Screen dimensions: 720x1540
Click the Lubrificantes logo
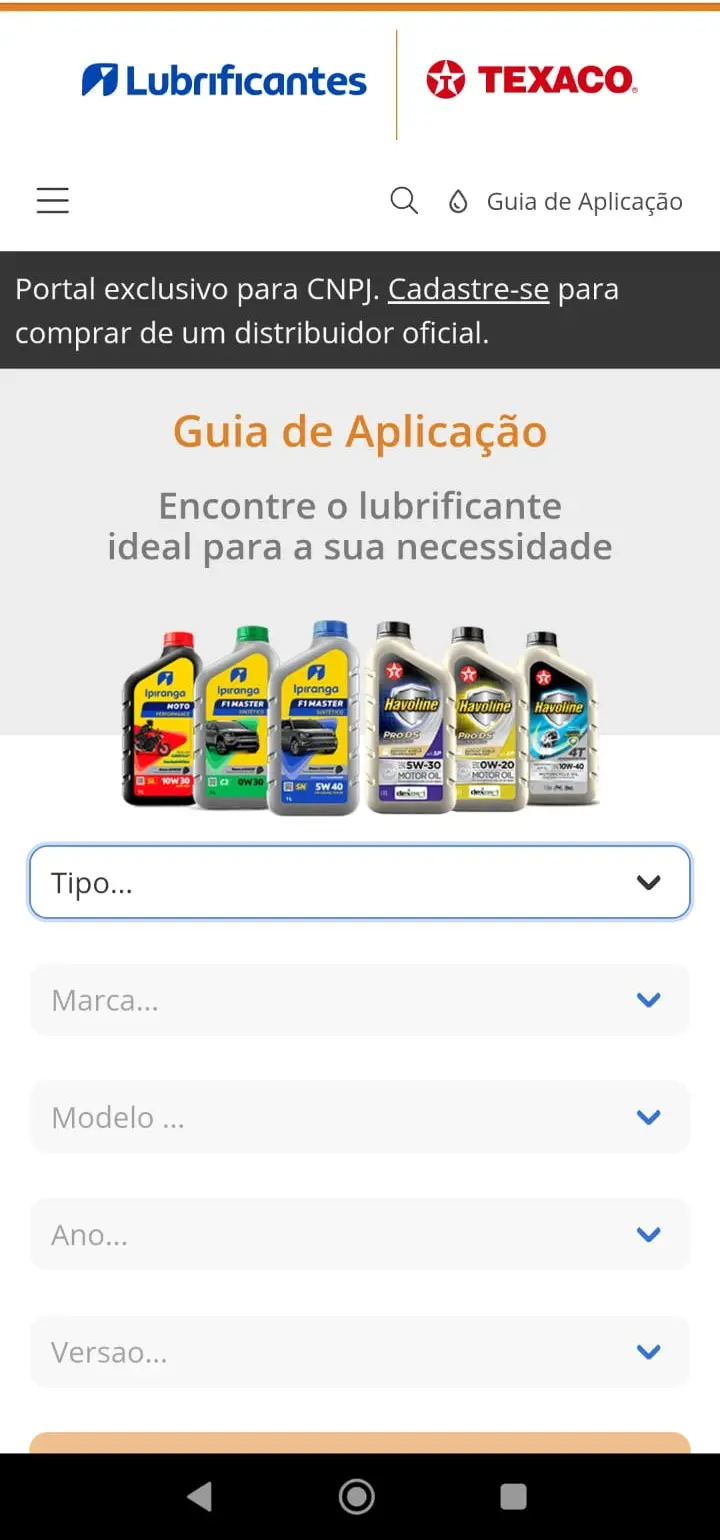pos(222,80)
